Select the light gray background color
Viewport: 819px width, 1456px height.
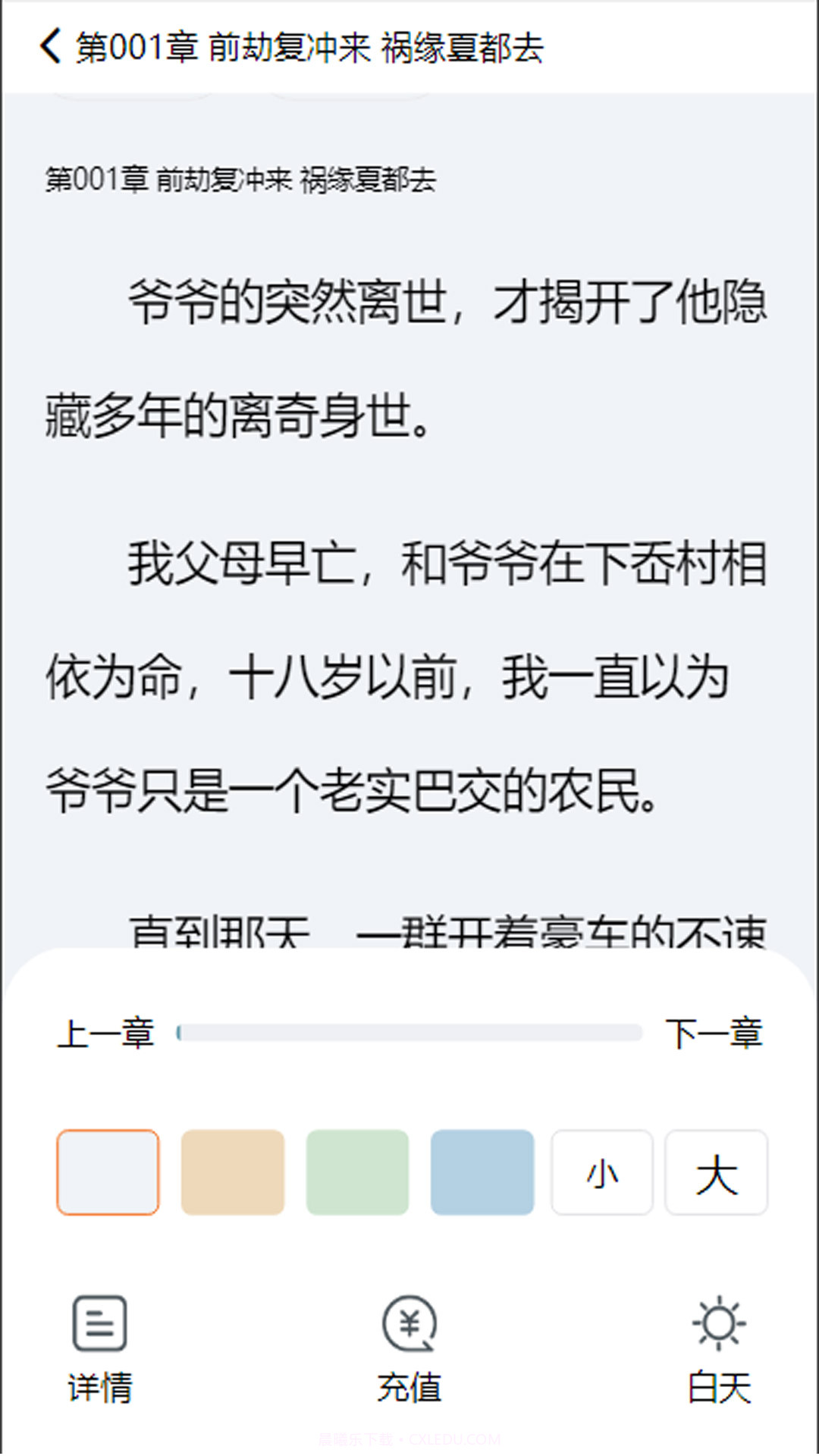pos(108,1172)
